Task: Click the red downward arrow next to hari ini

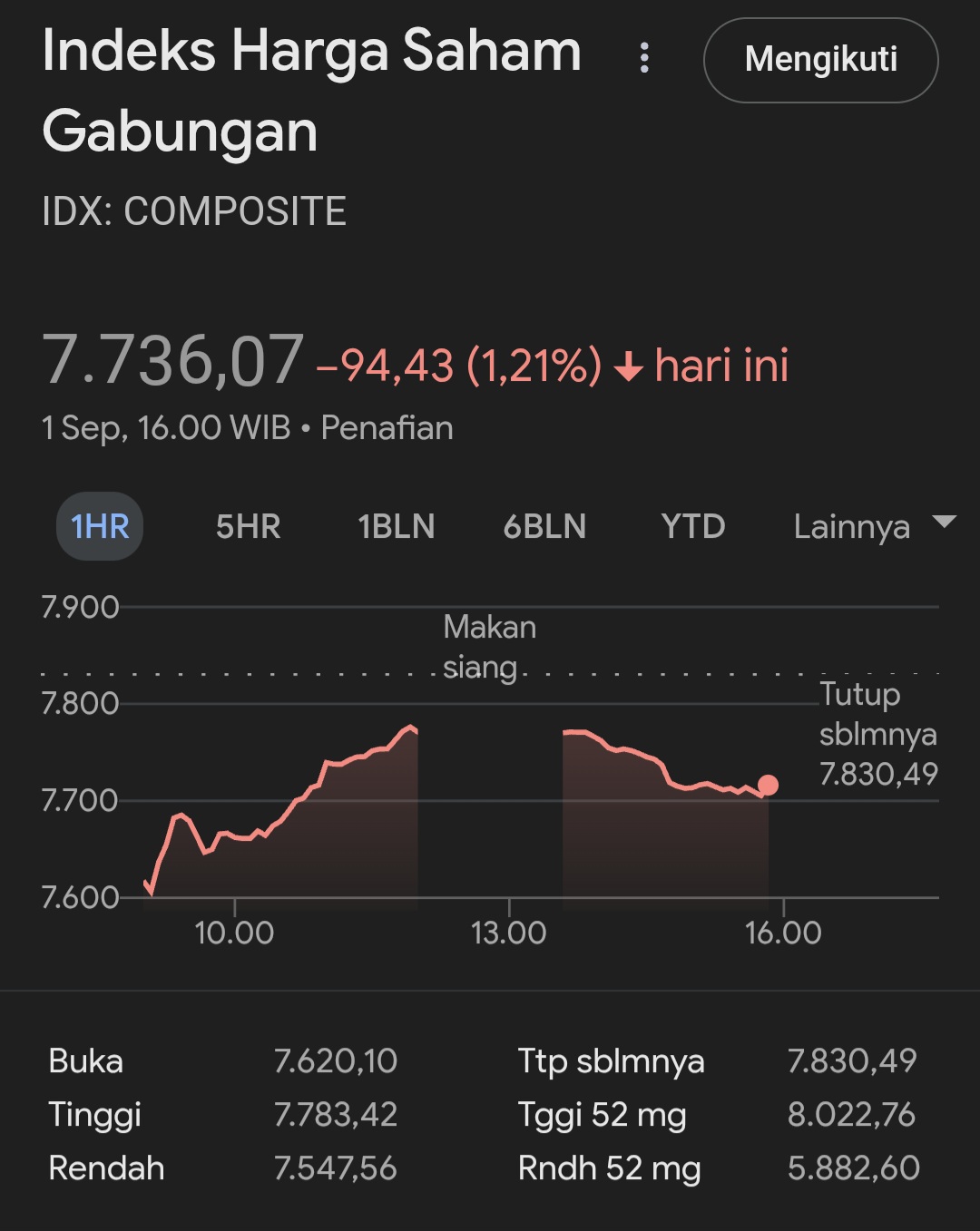Action: point(630,366)
